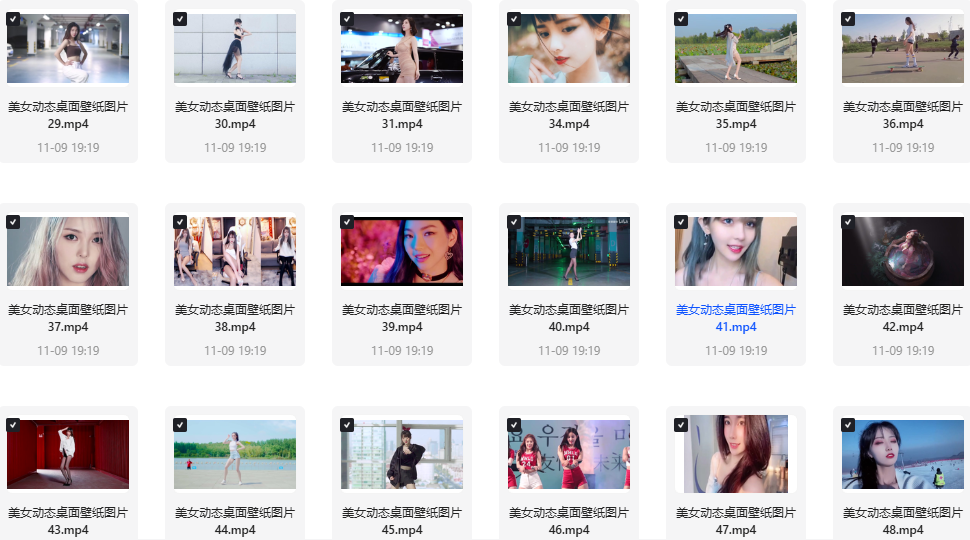The height and width of the screenshot is (540, 970).
Task: Toggle the checkbox on 48.mp4
Action: click(848, 425)
